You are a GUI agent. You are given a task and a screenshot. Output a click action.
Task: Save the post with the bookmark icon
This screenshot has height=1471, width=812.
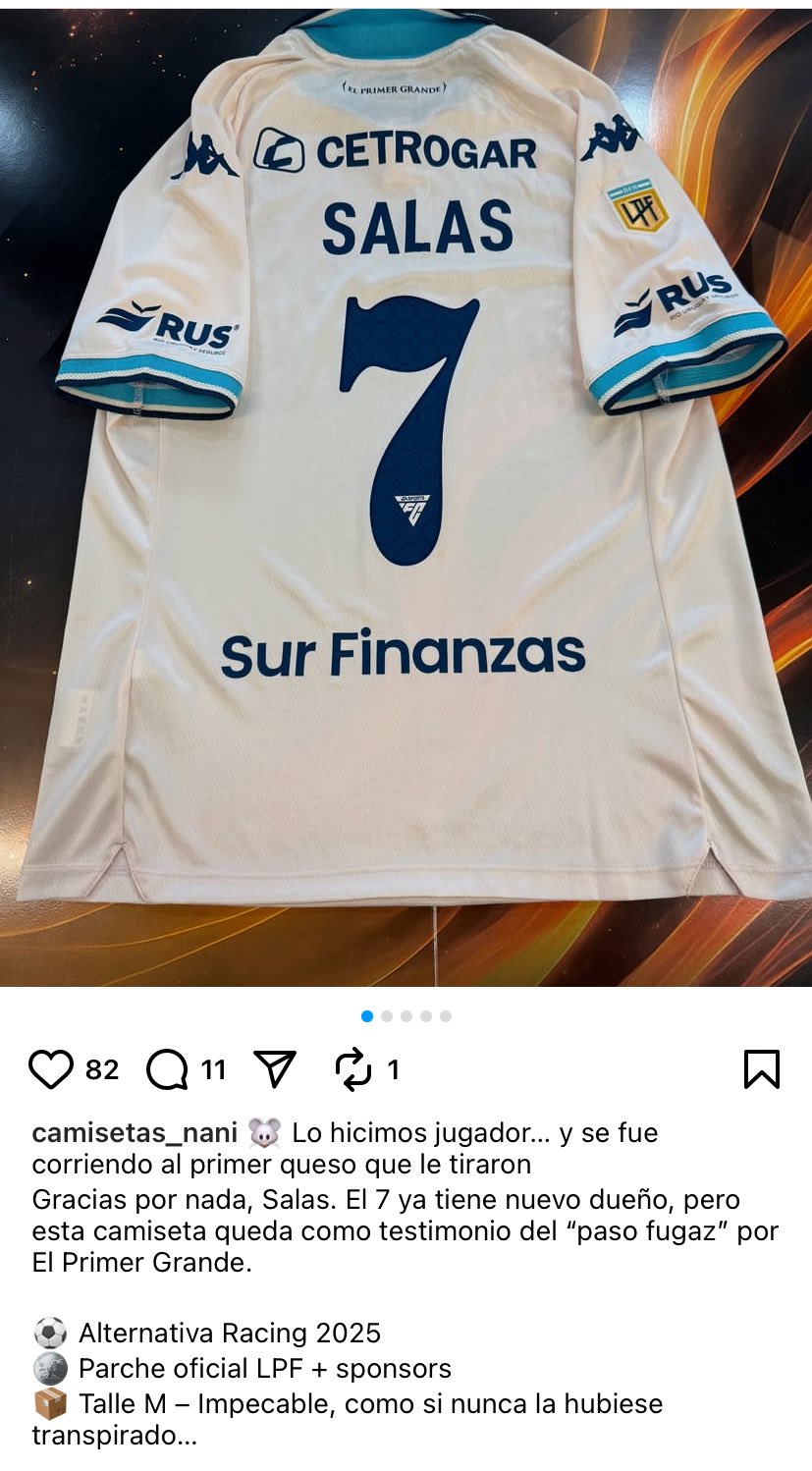pyautogui.click(x=761, y=1069)
